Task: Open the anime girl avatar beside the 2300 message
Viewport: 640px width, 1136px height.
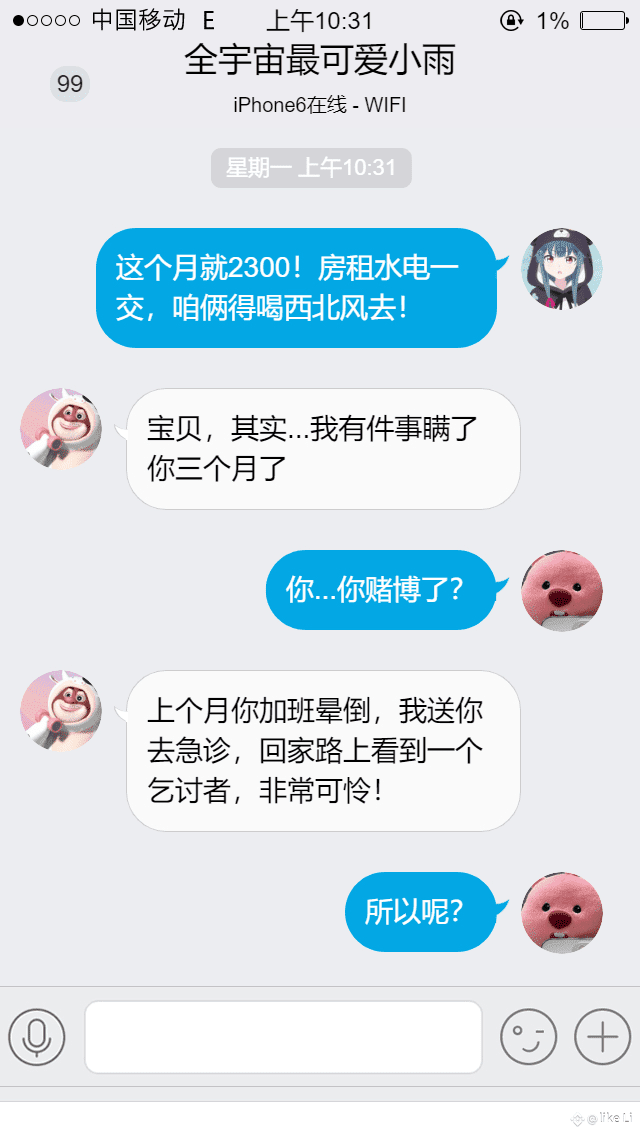Action: coord(562,269)
